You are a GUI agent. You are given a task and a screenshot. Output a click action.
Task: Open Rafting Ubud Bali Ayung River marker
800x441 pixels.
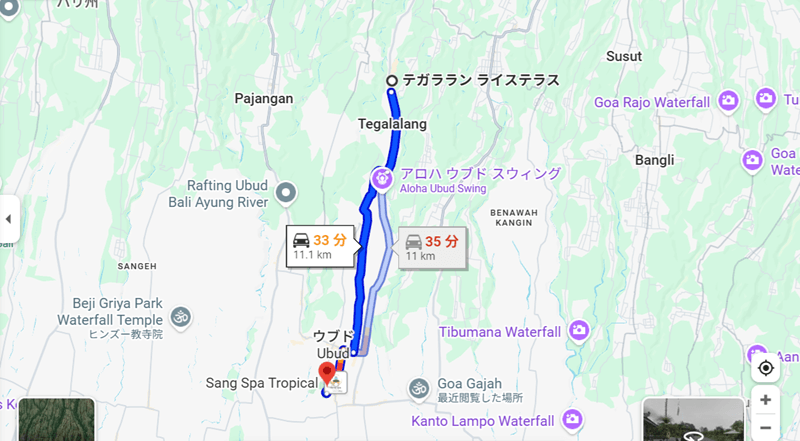coord(288,192)
